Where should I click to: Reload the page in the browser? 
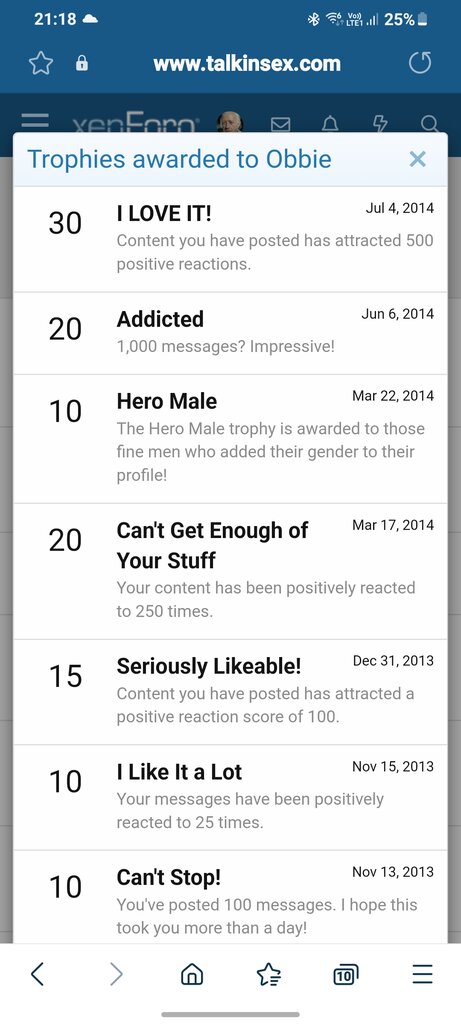420,63
